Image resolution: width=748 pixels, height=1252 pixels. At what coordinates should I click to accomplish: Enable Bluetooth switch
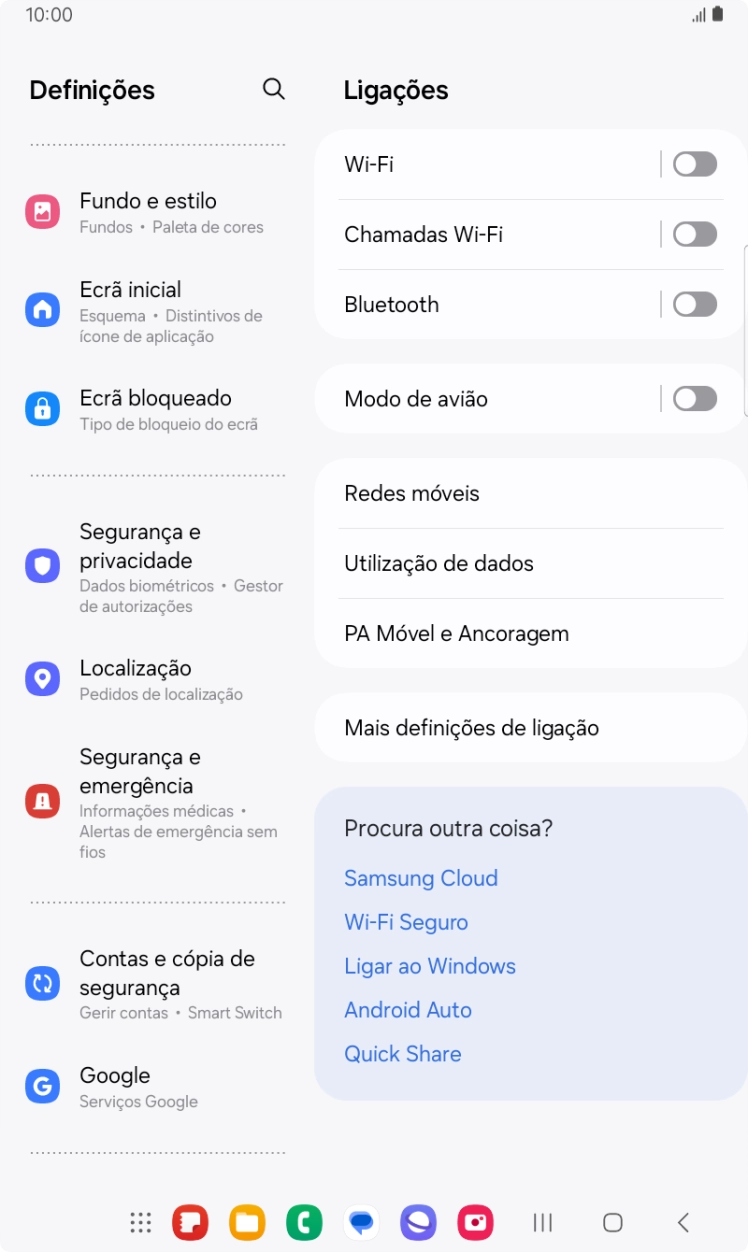695,304
